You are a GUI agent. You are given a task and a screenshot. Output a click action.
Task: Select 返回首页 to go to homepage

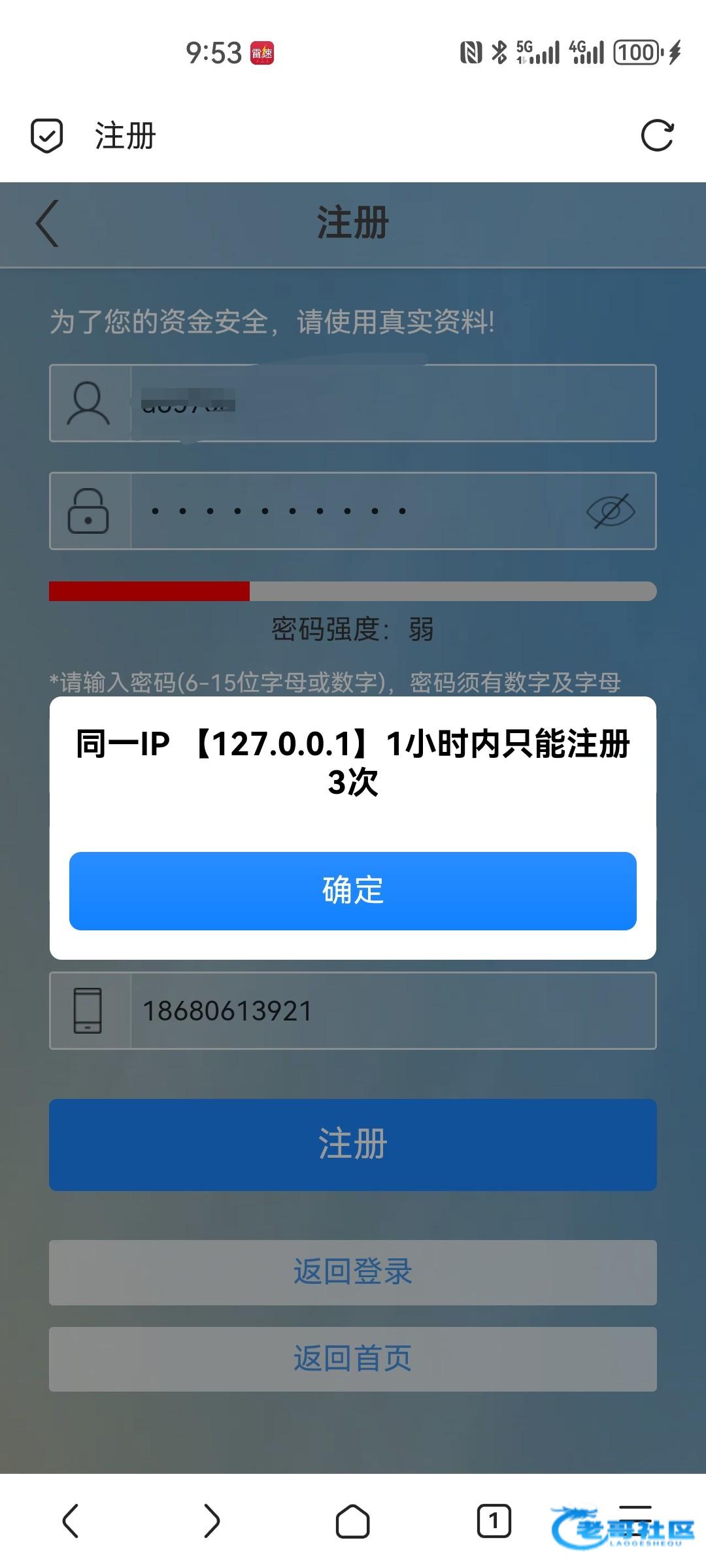click(353, 1359)
